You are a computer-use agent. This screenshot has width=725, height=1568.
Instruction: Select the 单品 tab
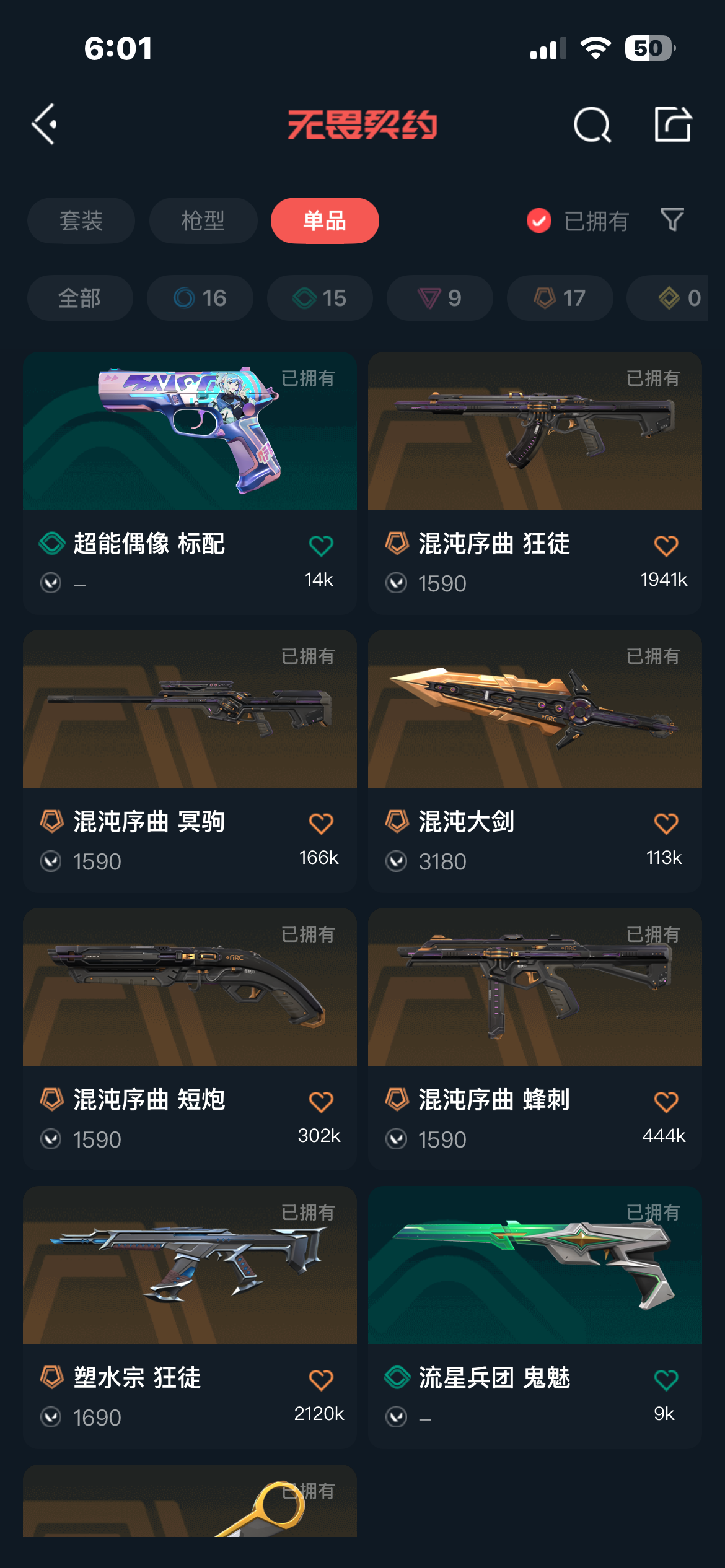(325, 221)
